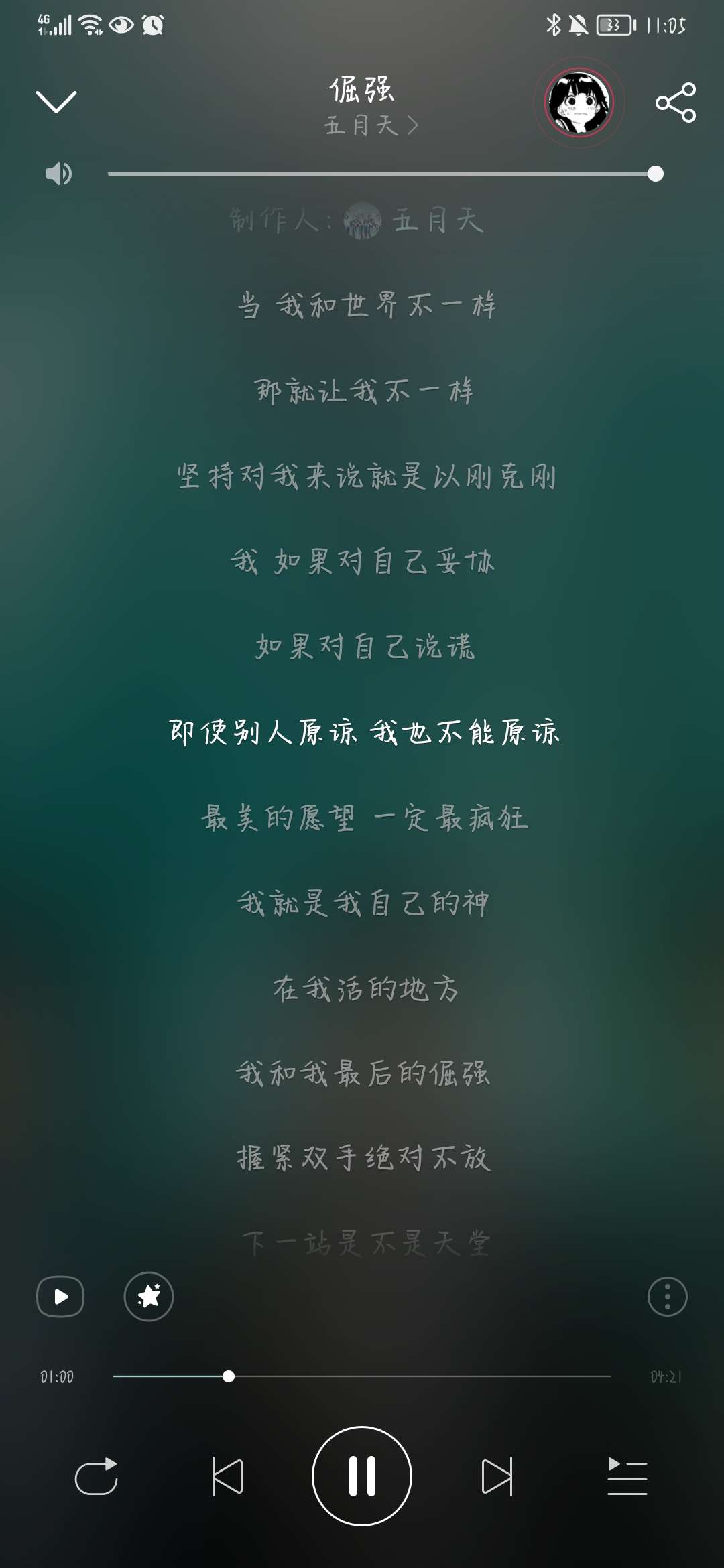Tap the star favorite icon
Viewport: 724px width, 1568px height.
(x=149, y=1297)
